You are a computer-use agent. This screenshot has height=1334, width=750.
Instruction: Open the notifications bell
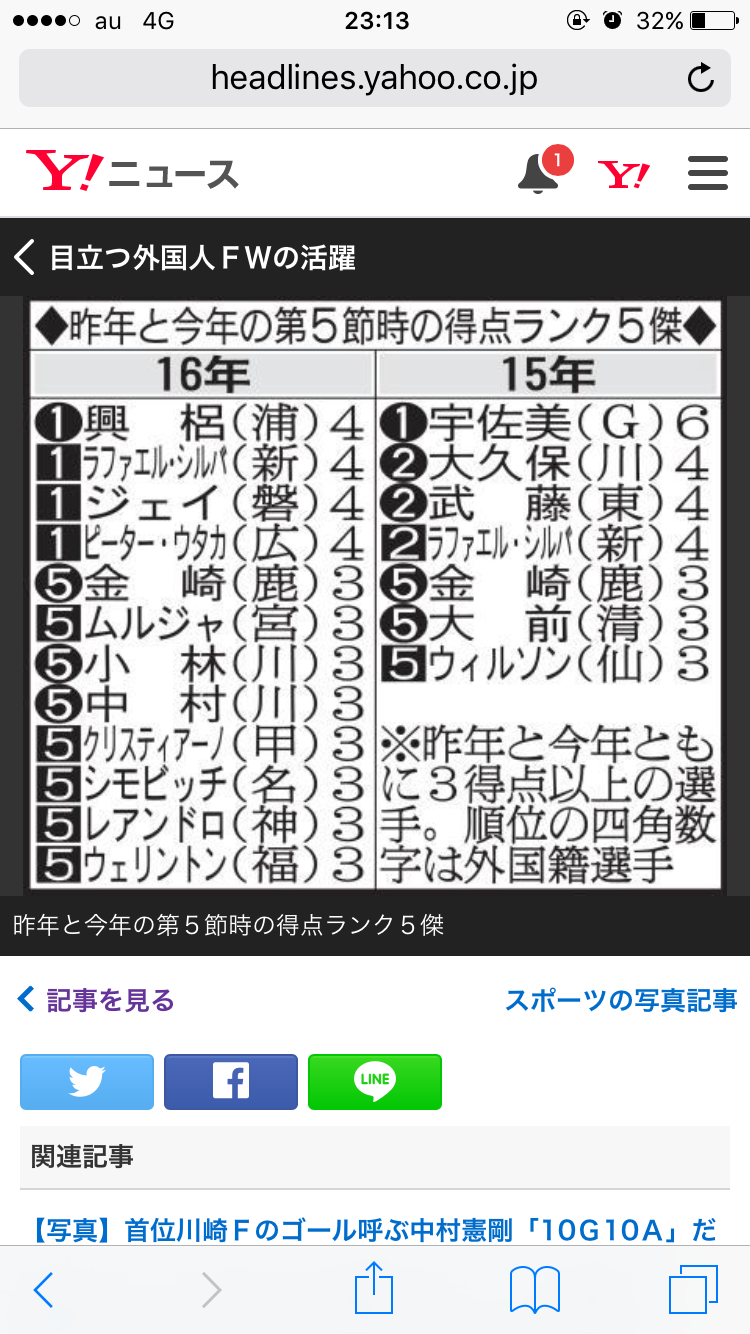click(540, 174)
